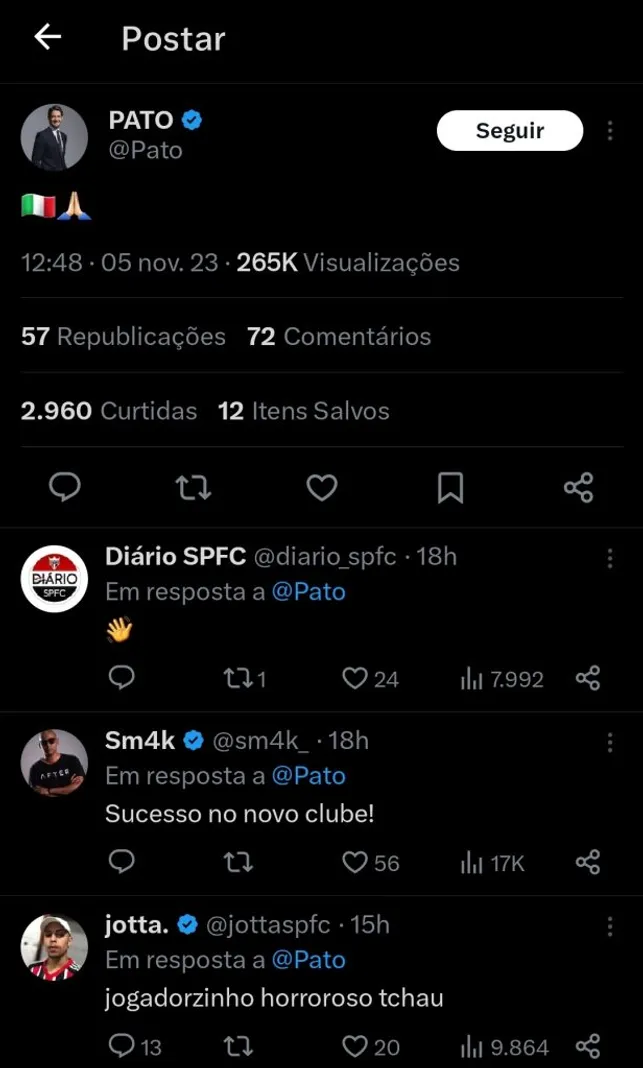Reply to Sm4k's comment
The image size is (643, 1068).
121,862
